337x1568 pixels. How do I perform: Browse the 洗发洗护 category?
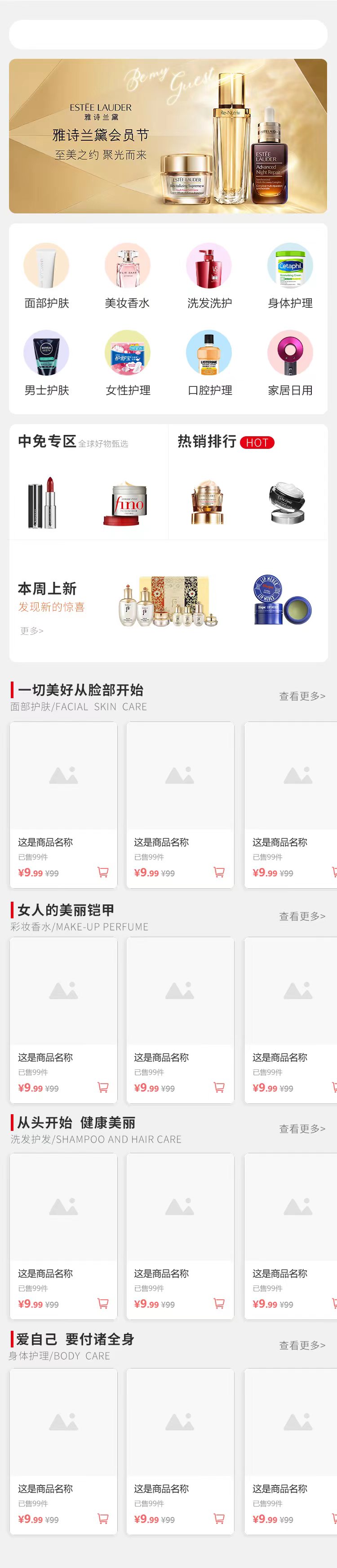pyautogui.click(x=208, y=276)
